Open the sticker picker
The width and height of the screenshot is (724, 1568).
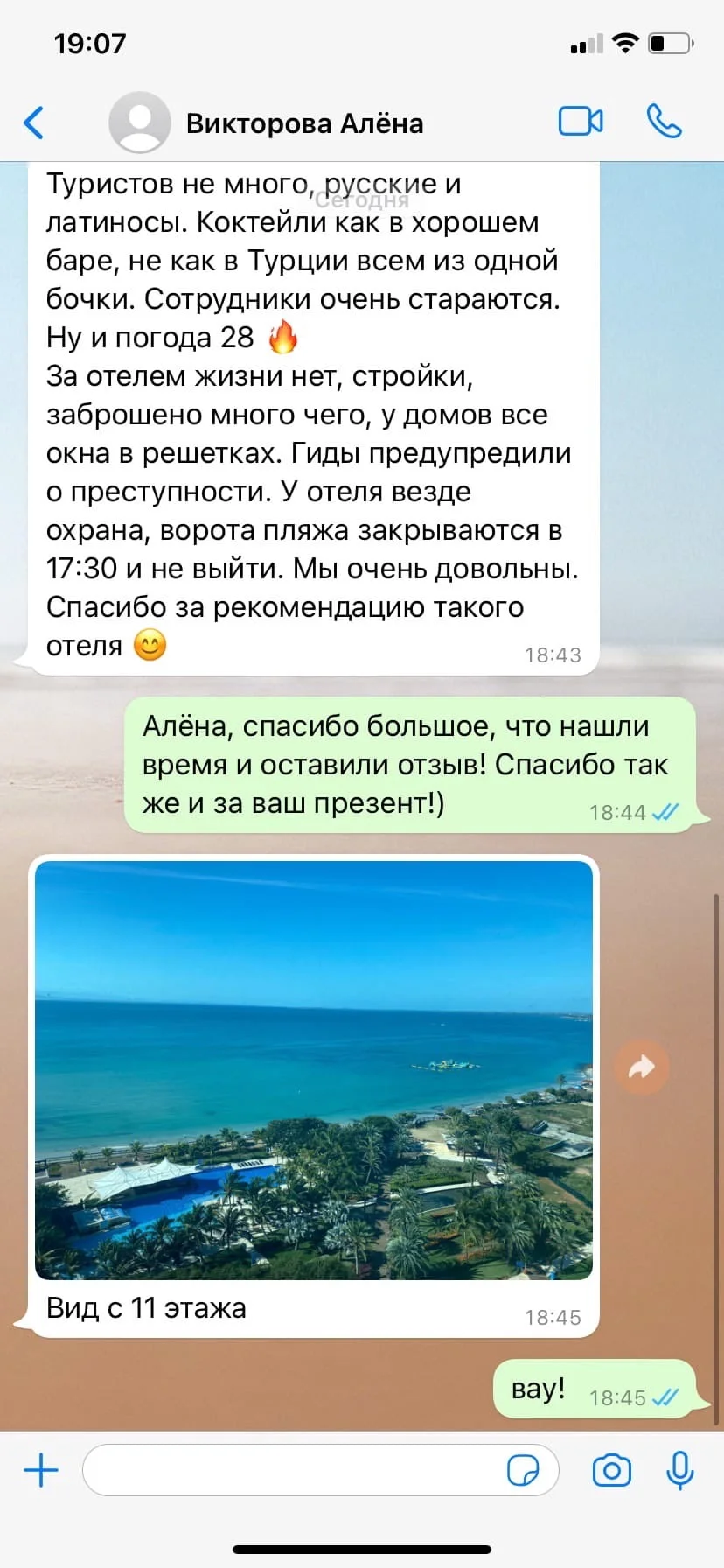coord(523,1470)
